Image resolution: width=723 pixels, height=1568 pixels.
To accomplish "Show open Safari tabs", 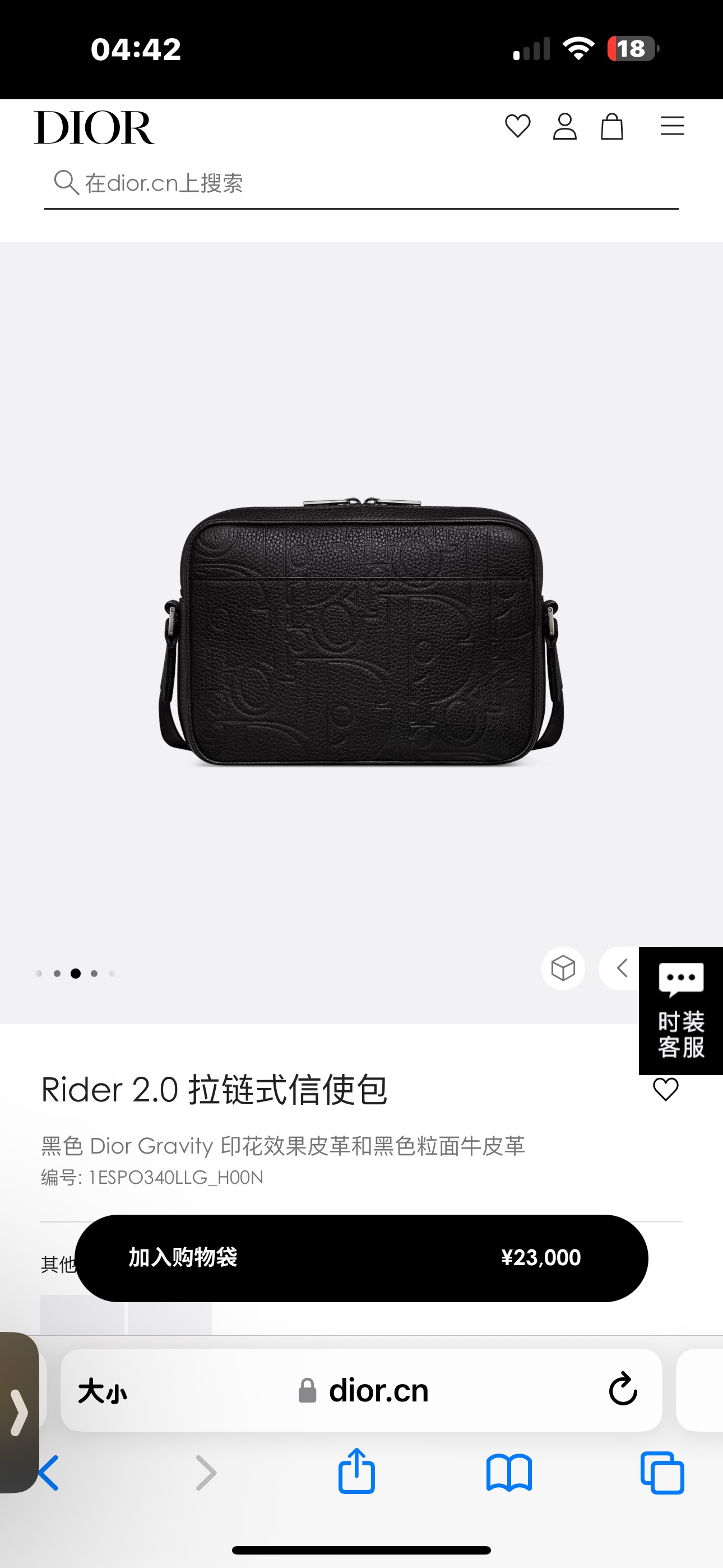I will (x=662, y=1473).
